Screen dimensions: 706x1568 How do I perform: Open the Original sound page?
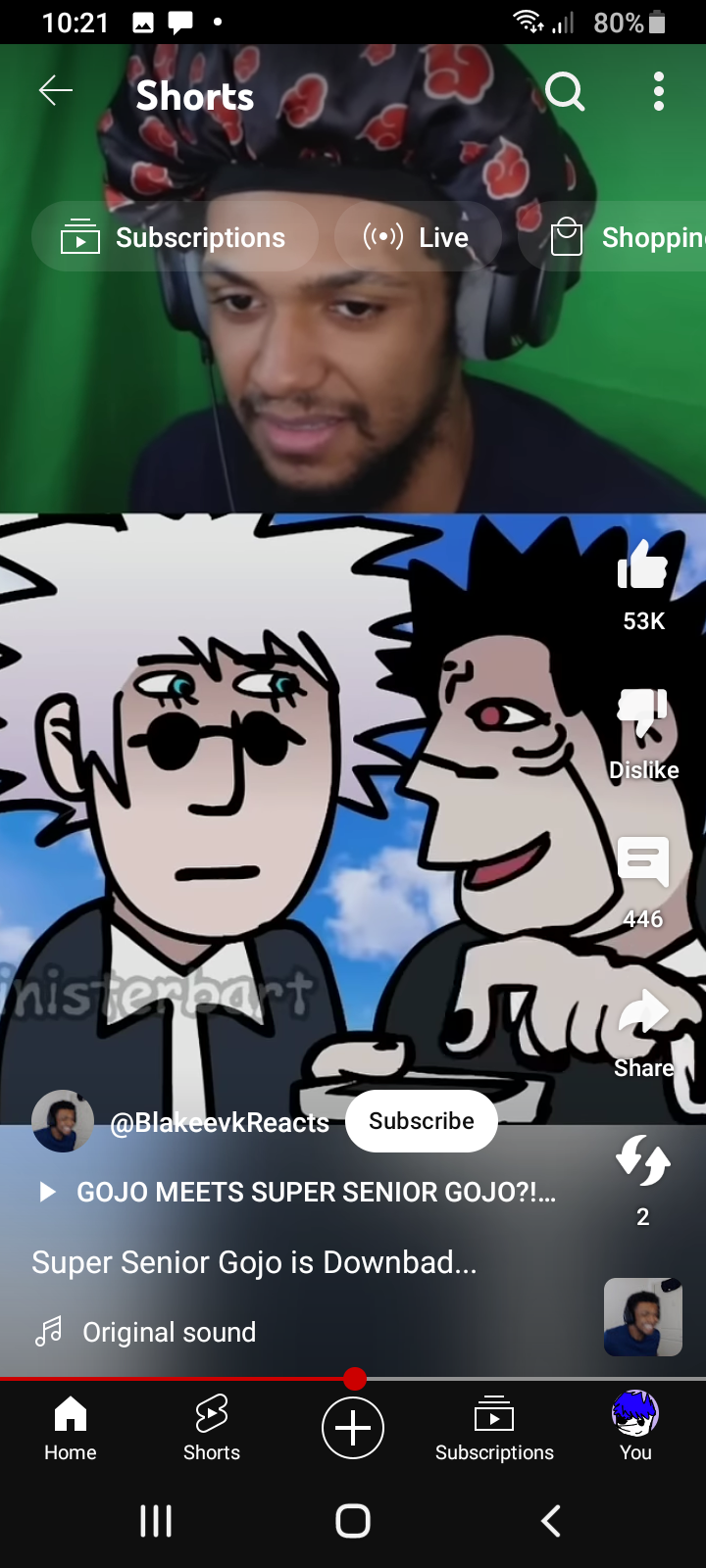[169, 1332]
